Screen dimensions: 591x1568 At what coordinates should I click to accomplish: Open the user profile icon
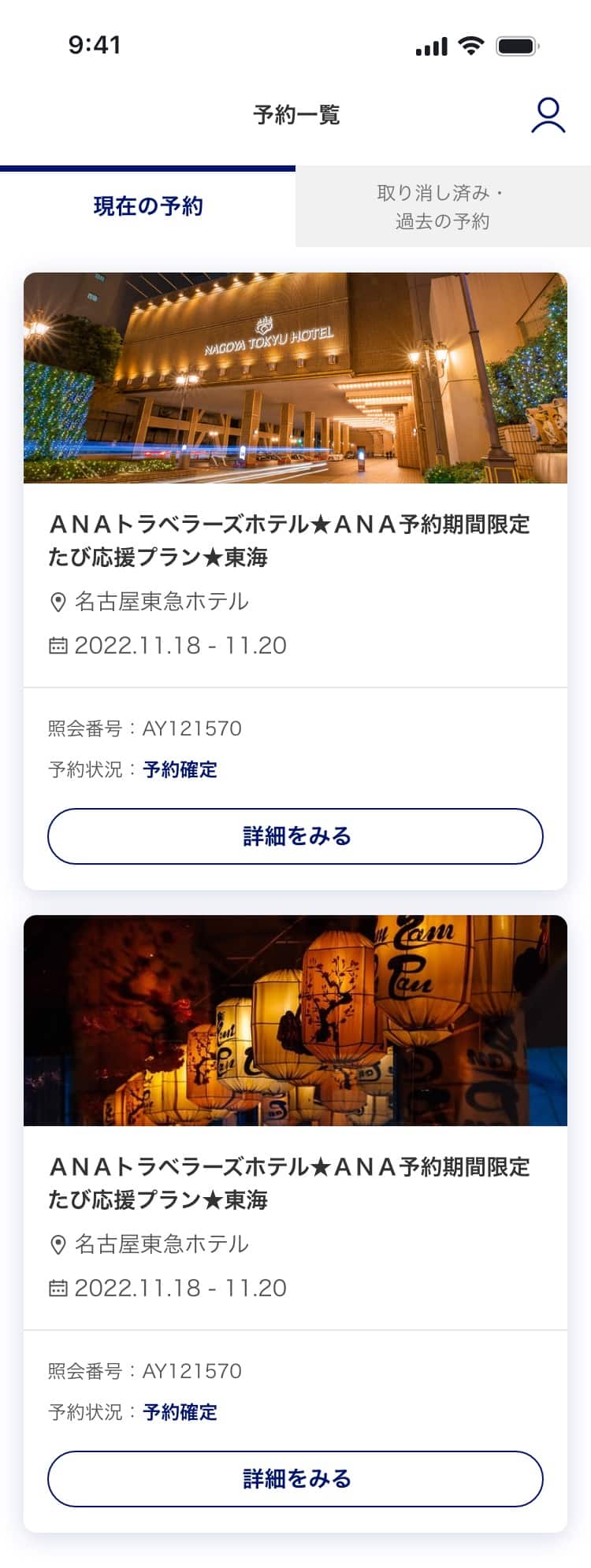coord(548,116)
